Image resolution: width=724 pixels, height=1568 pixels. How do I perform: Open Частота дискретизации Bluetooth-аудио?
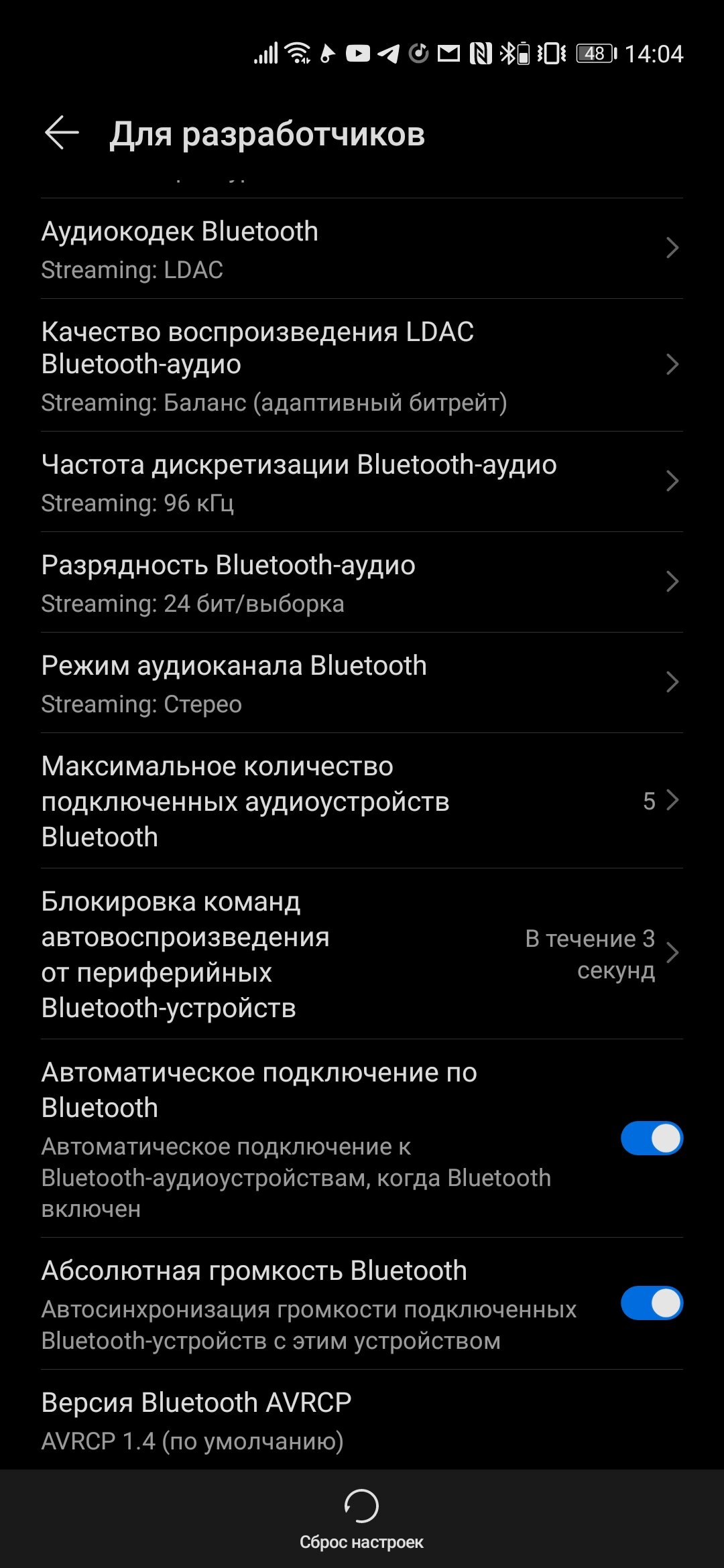[x=362, y=482]
